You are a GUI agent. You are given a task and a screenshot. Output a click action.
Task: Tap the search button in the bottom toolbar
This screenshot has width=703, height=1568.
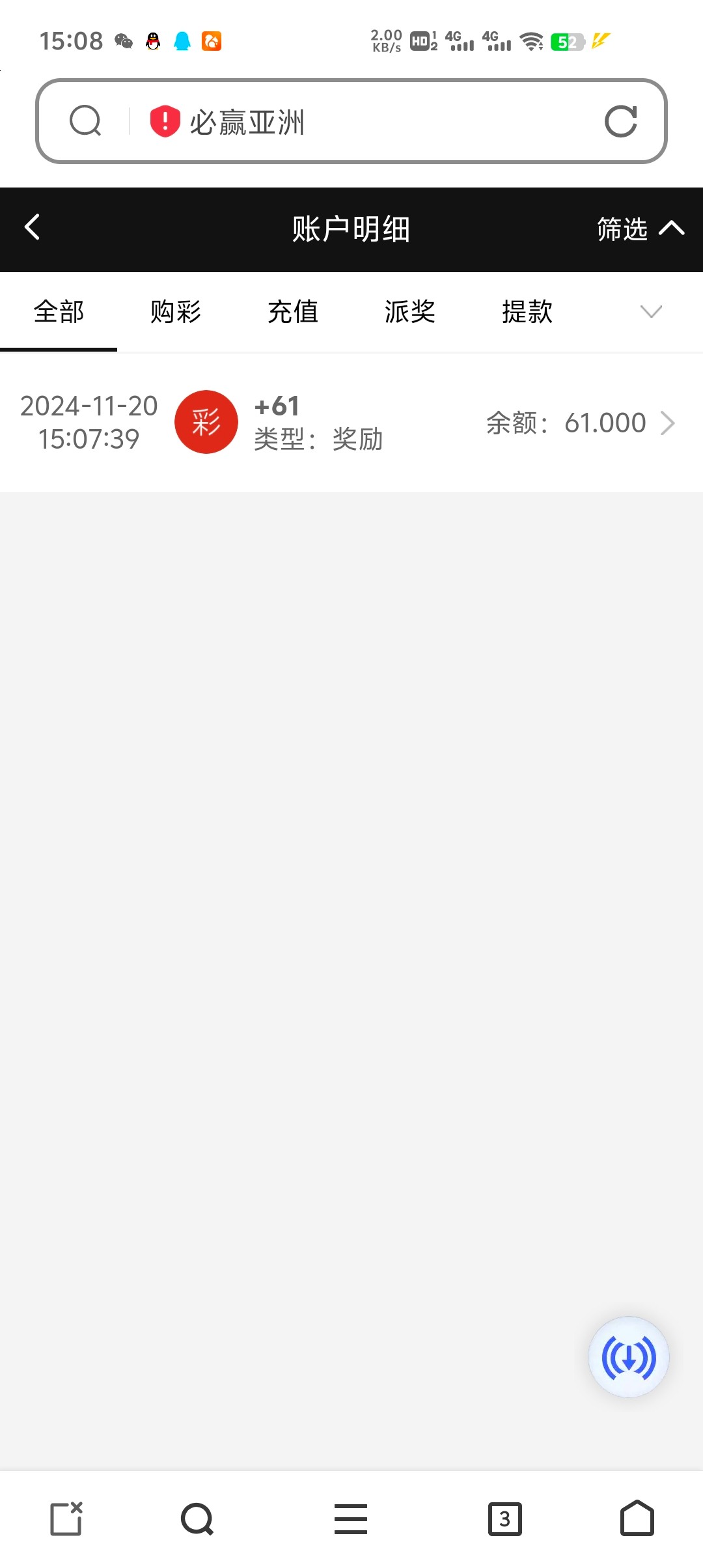pyautogui.click(x=197, y=1519)
